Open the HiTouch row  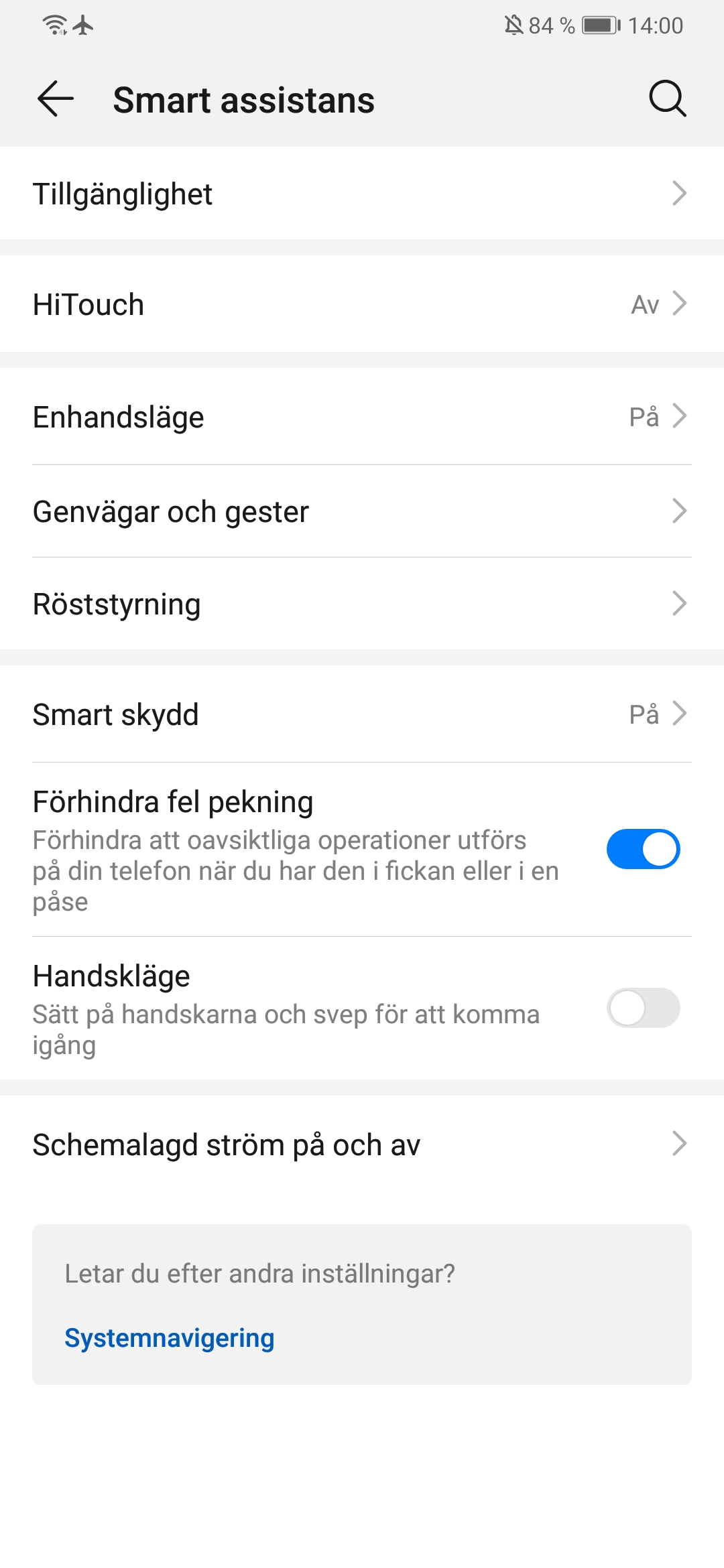pos(362,304)
